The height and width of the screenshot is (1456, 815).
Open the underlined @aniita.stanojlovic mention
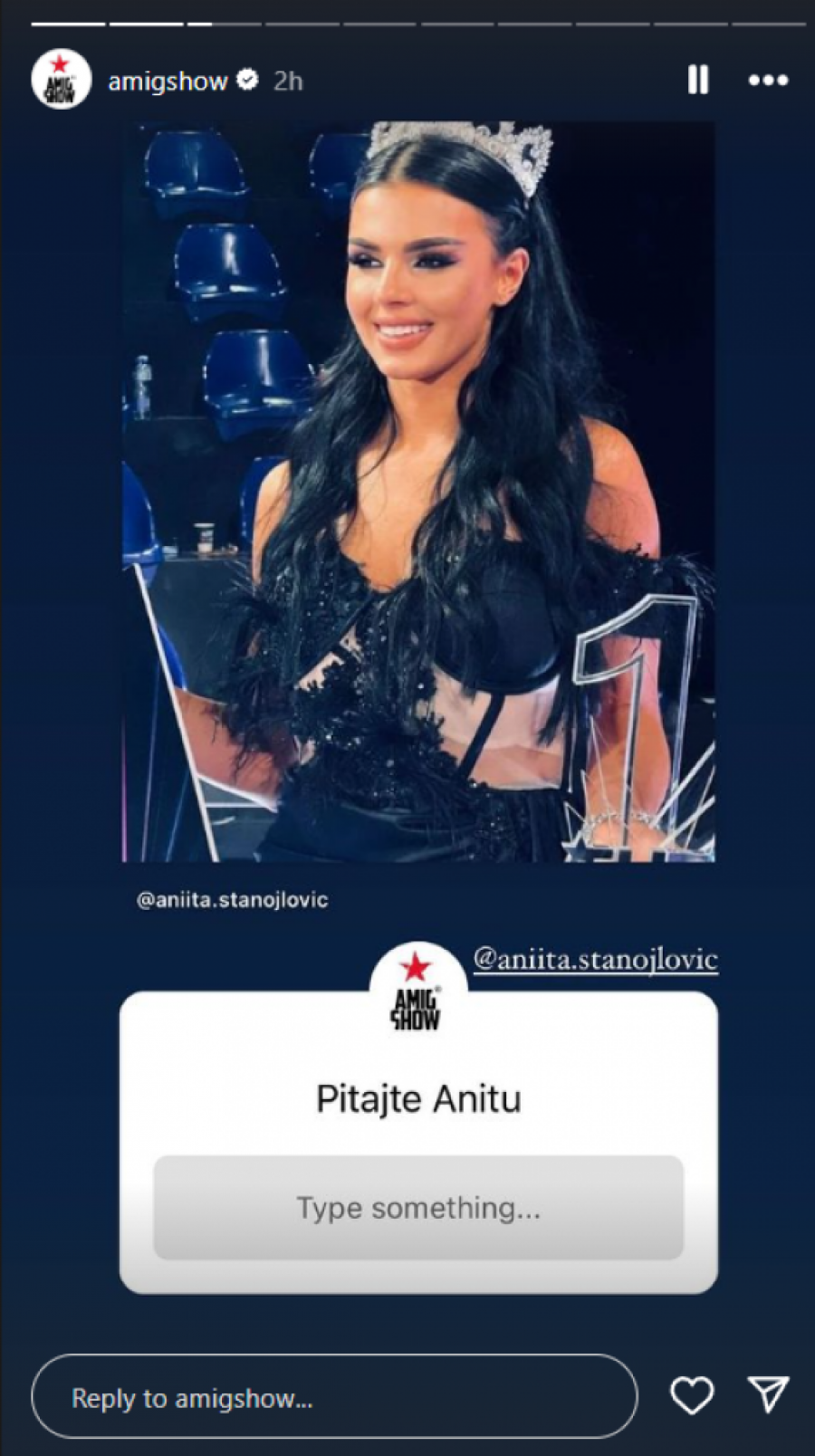coord(595,960)
